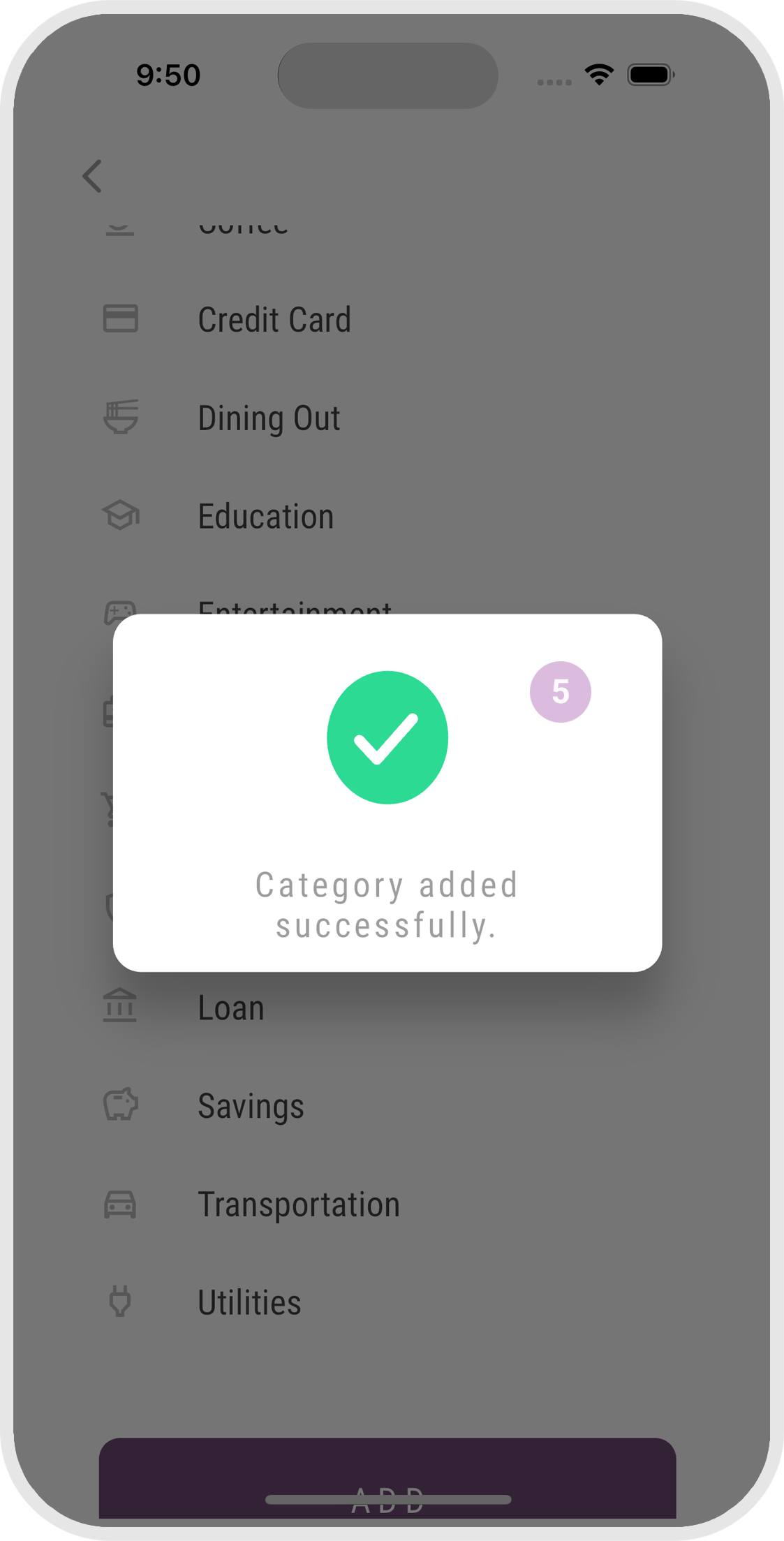This screenshot has width=784, height=1541.
Task: Choose the Utilities category
Action: click(249, 1303)
